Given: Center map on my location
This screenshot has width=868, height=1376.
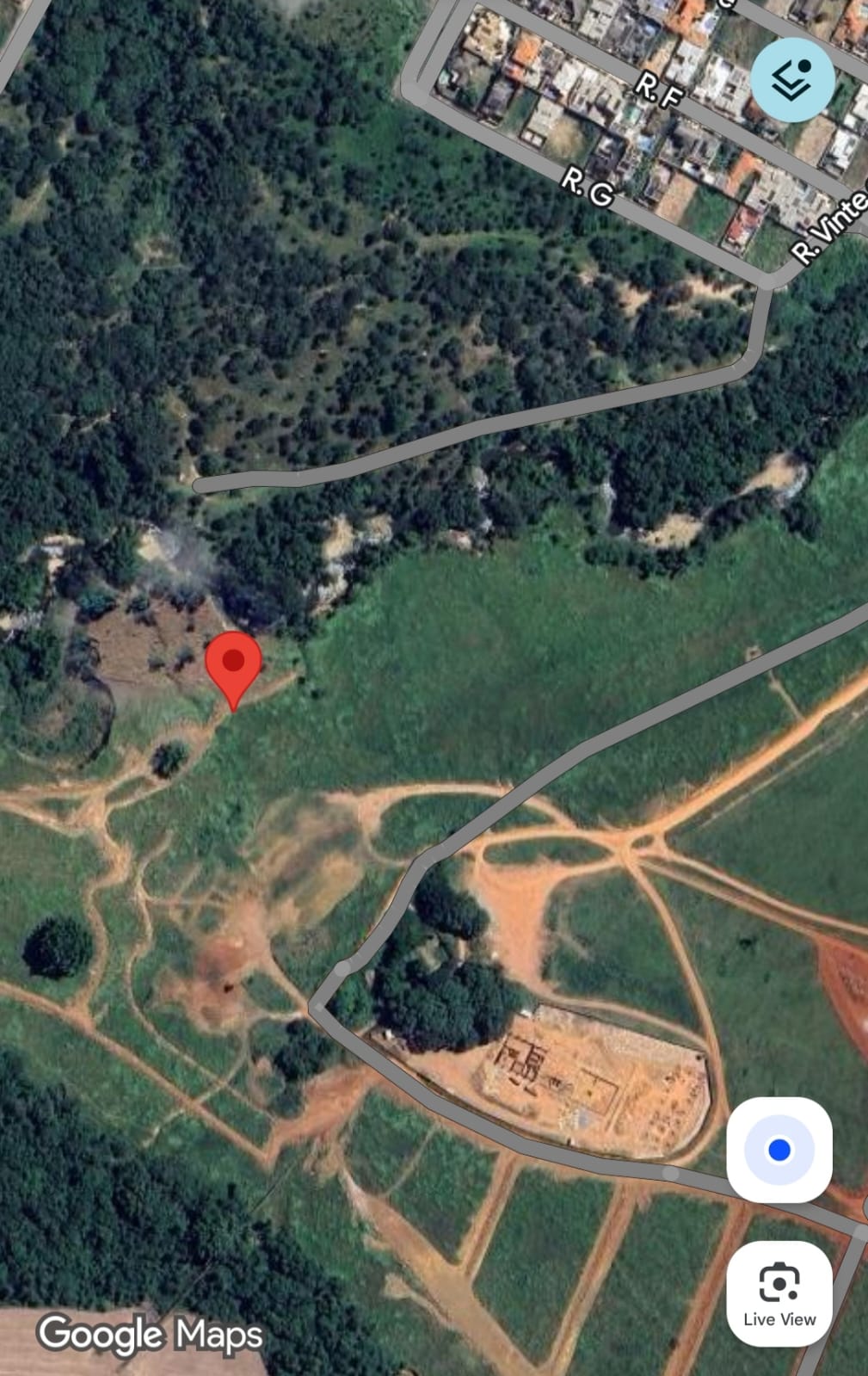Looking at the screenshot, I should click(x=779, y=1150).
